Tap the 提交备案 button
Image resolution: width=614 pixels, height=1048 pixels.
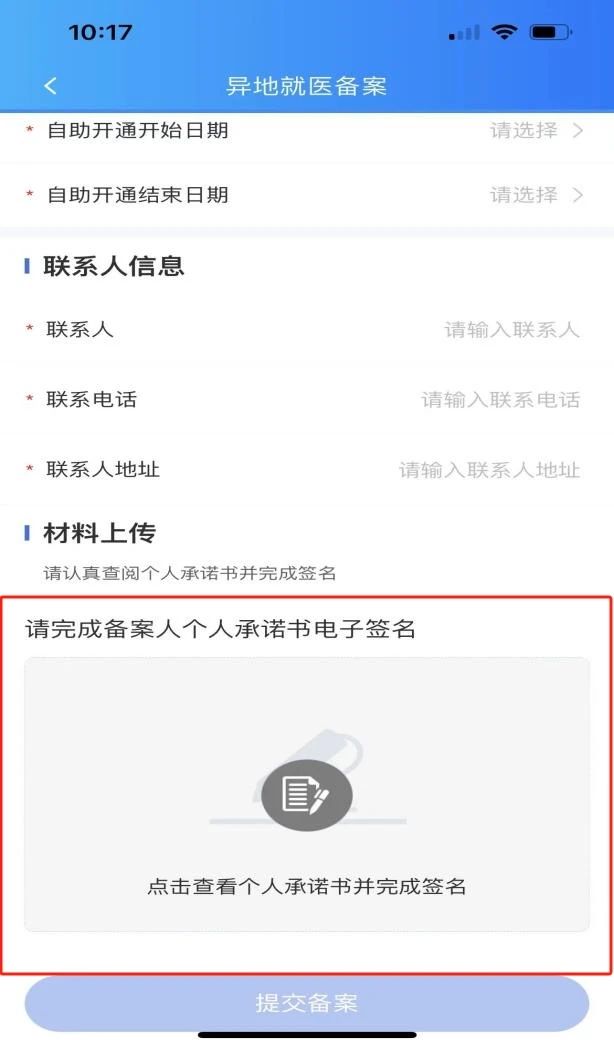pos(307,1003)
